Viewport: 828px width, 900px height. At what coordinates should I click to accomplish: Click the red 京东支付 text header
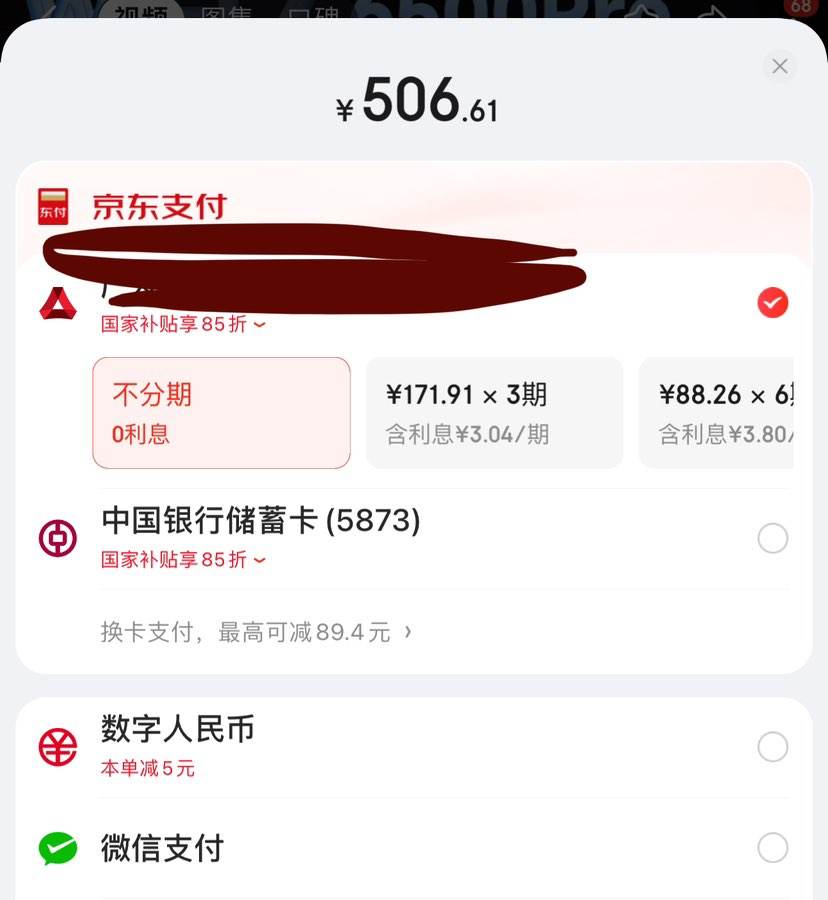pyautogui.click(x=161, y=207)
